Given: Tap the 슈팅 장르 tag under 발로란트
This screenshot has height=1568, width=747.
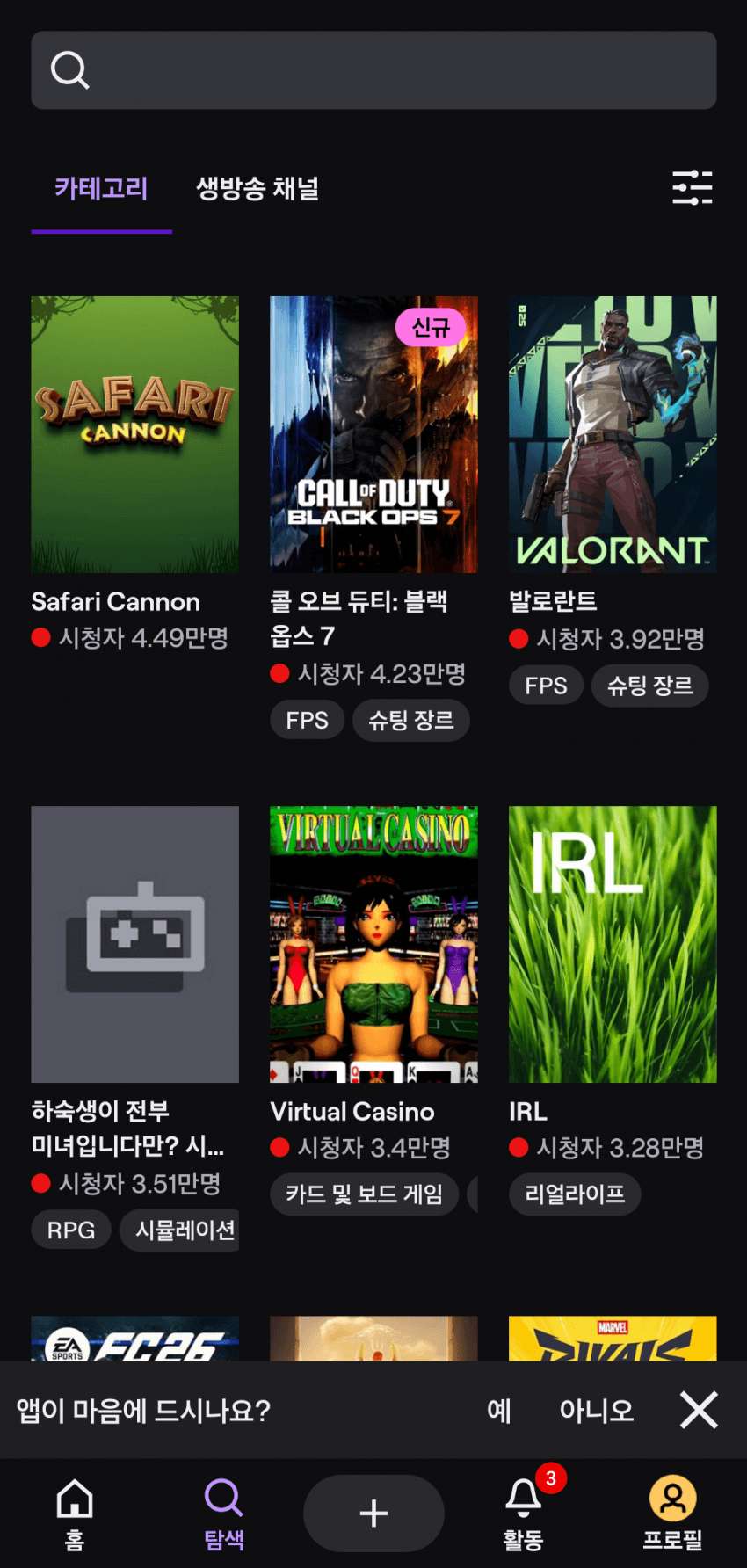Looking at the screenshot, I should (649, 686).
